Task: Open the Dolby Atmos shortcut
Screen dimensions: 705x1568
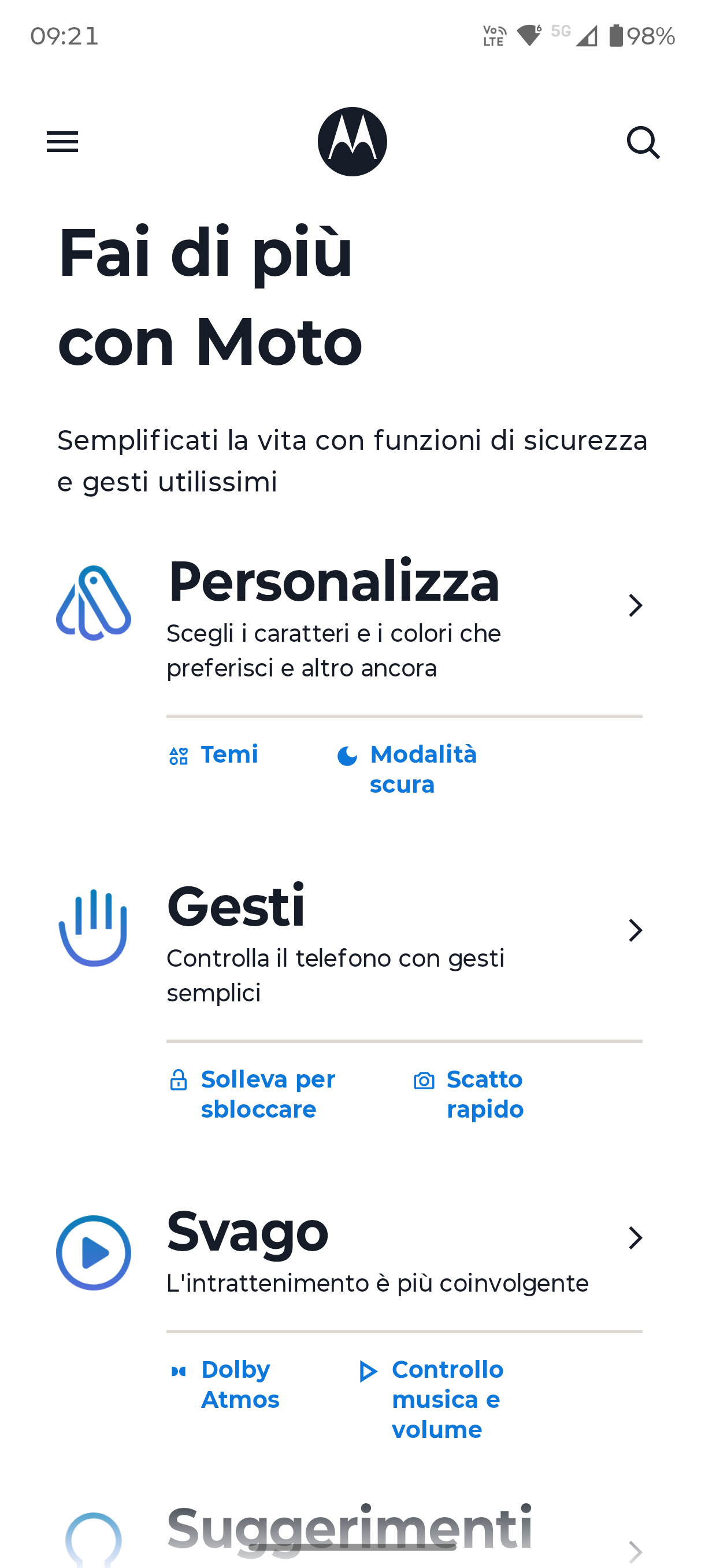Action: 240,1384
